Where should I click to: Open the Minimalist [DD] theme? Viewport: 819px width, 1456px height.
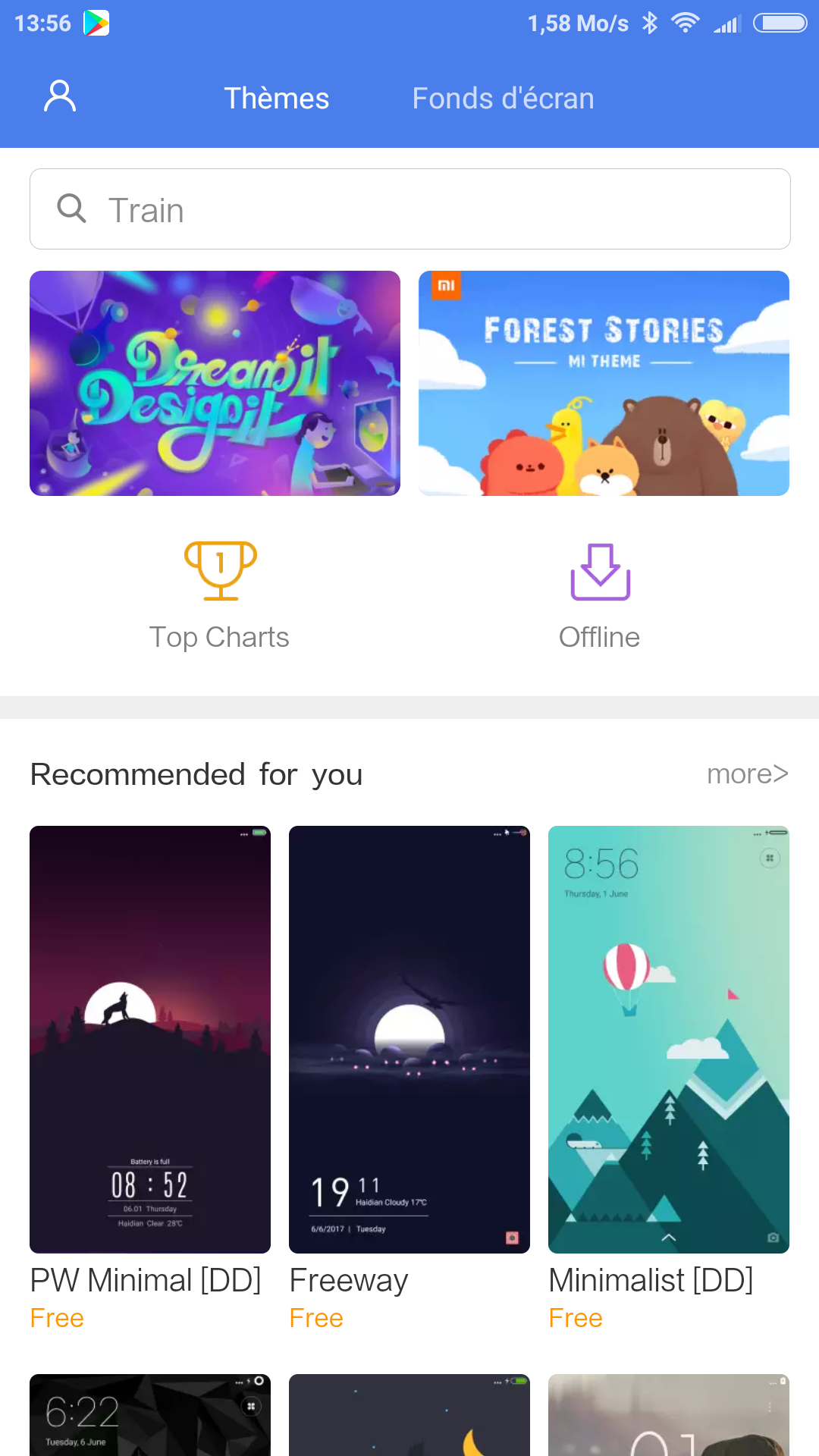(668, 1039)
